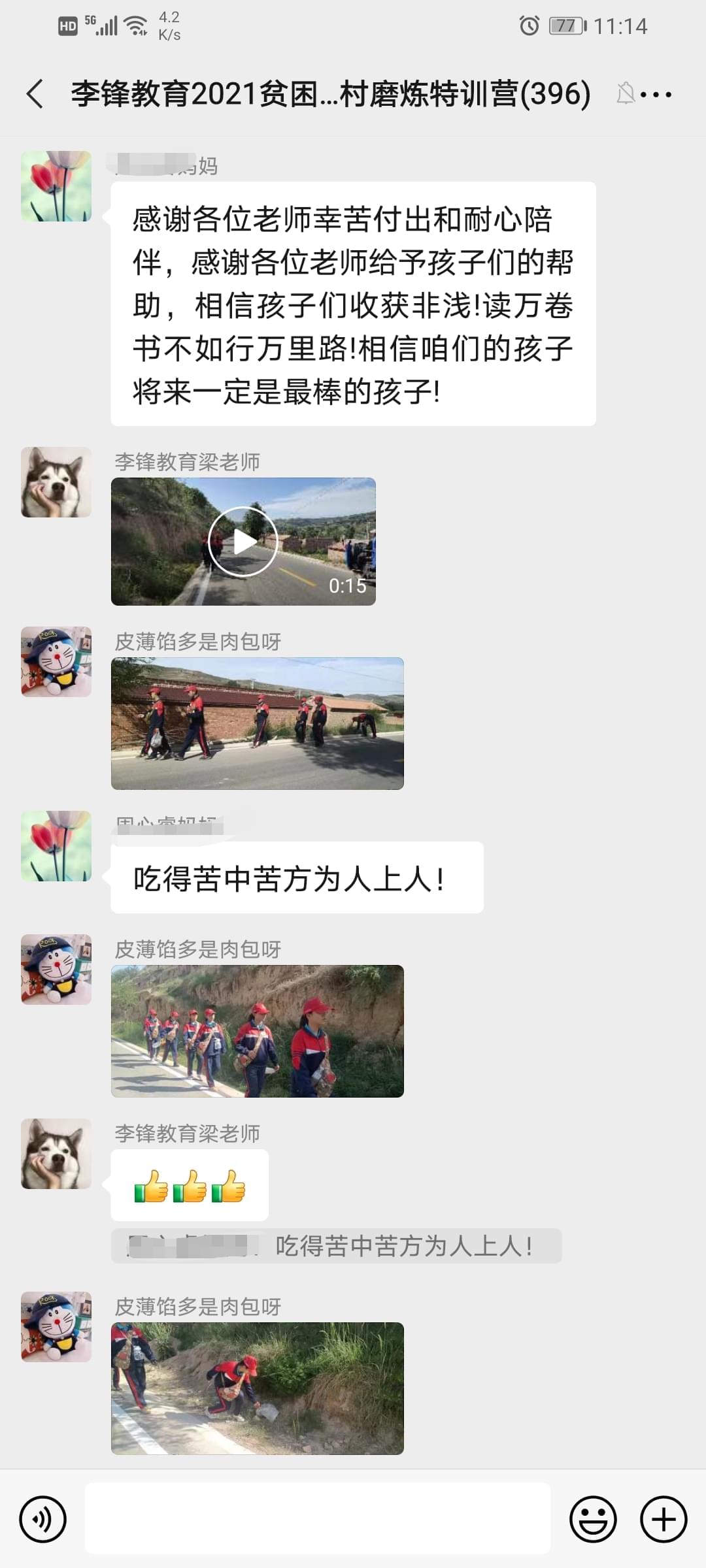706x1568 pixels.
Task: Open the husky avatar beside the video message
Action: click(56, 482)
